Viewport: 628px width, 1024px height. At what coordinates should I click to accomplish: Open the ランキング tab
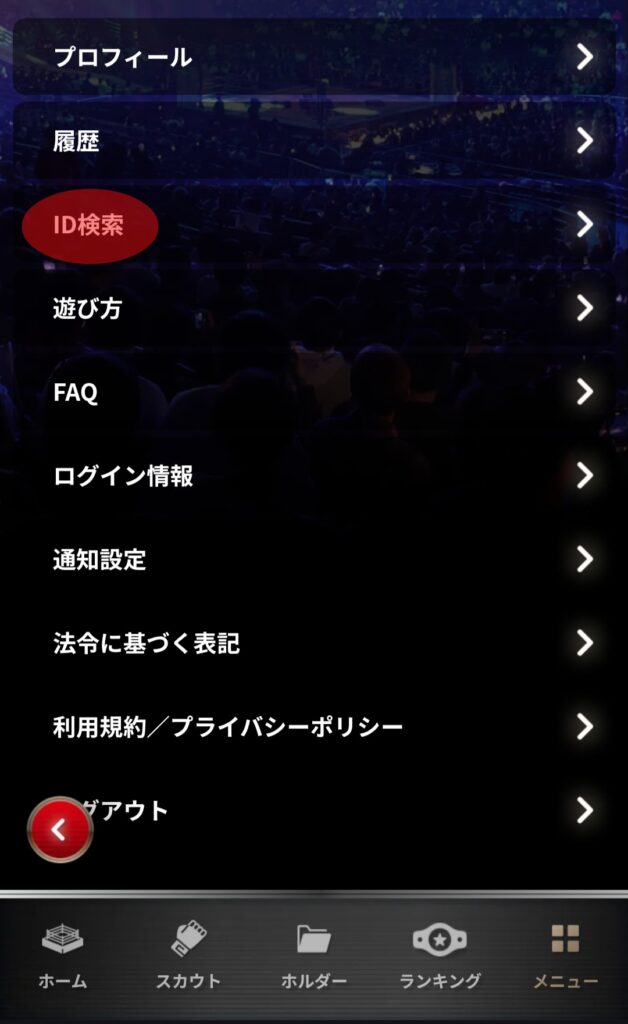pyautogui.click(x=440, y=957)
